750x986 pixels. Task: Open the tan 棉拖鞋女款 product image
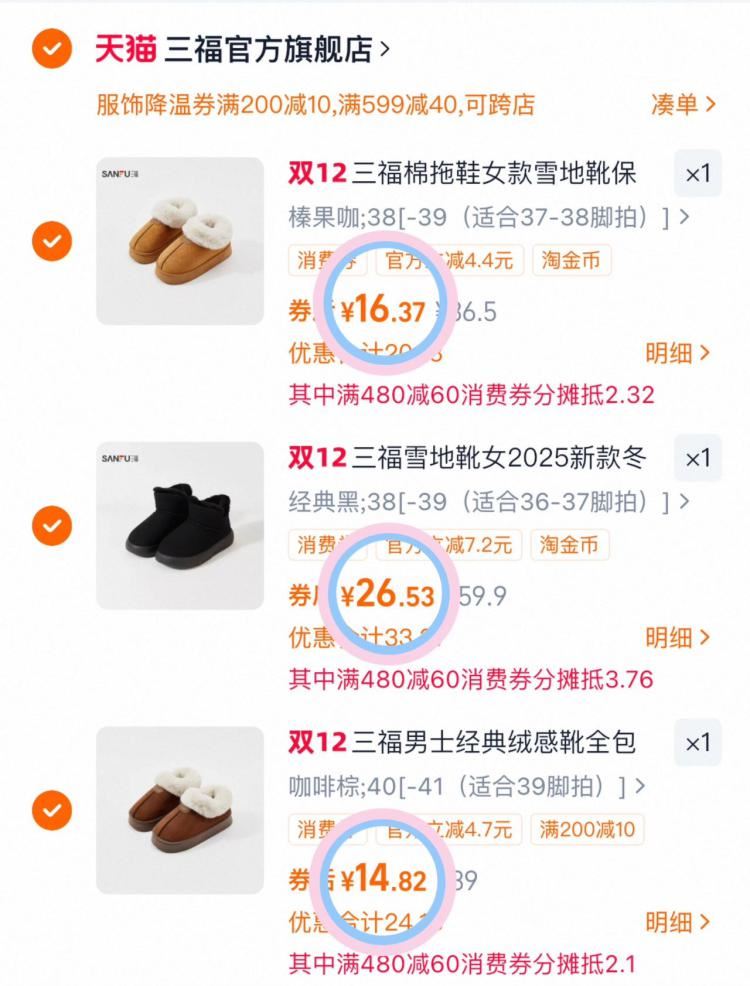[x=180, y=240]
